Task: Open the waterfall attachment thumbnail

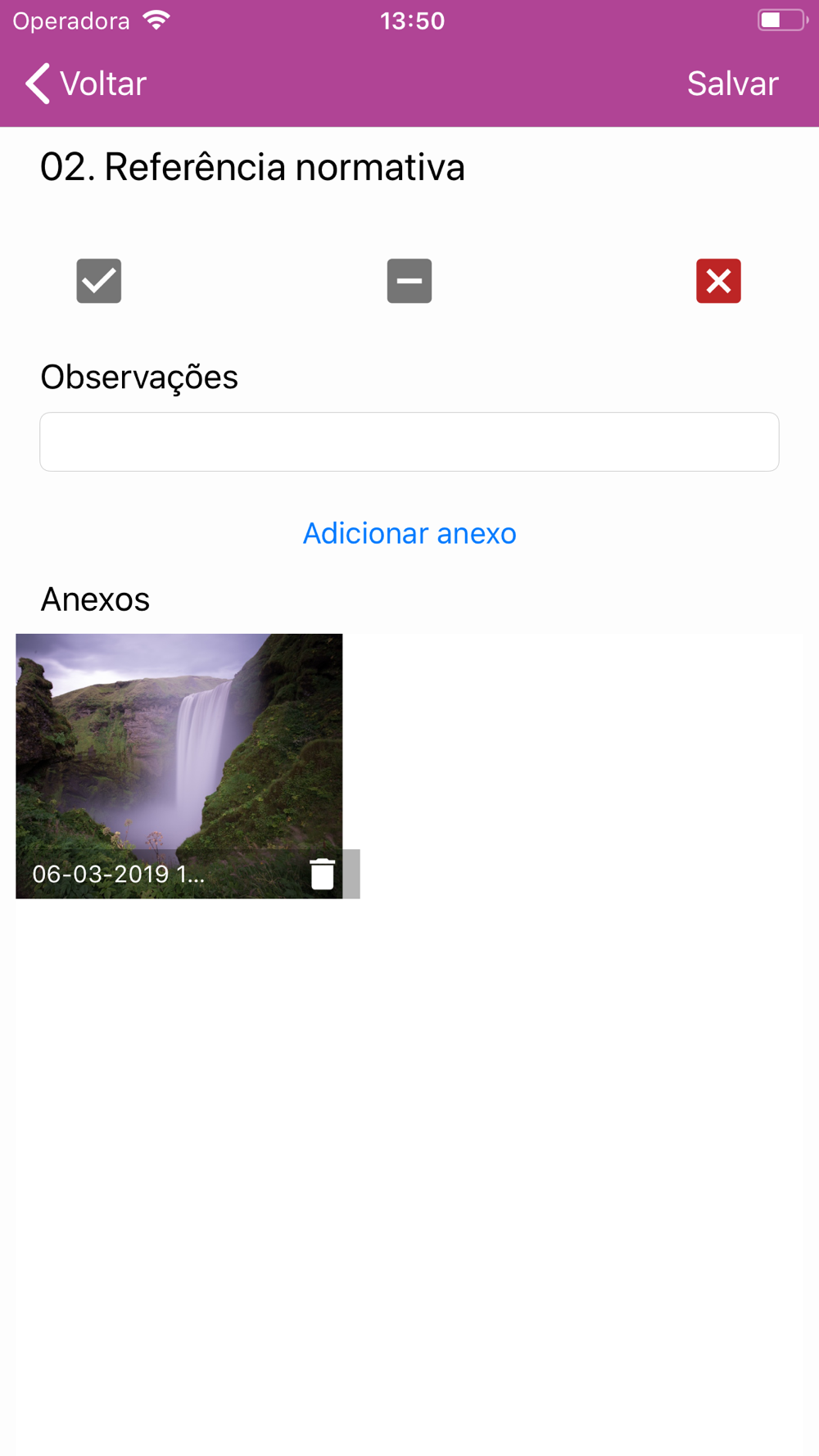Action: coord(179,741)
